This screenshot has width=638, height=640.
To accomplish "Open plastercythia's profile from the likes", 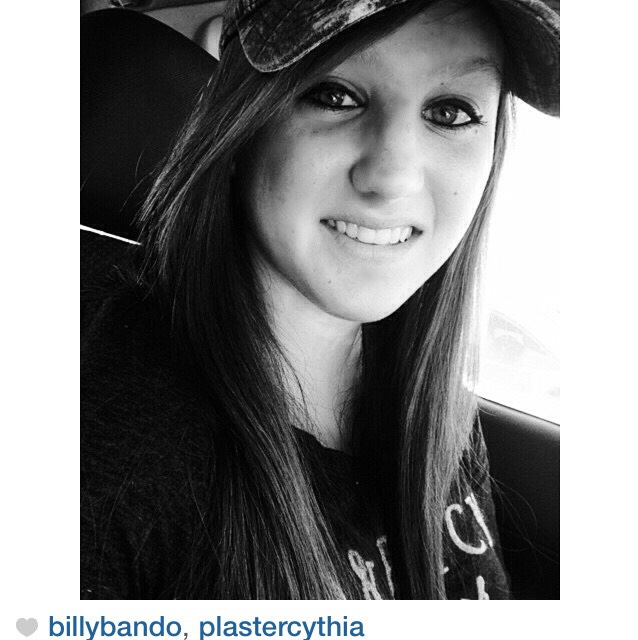I will (x=281, y=627).
